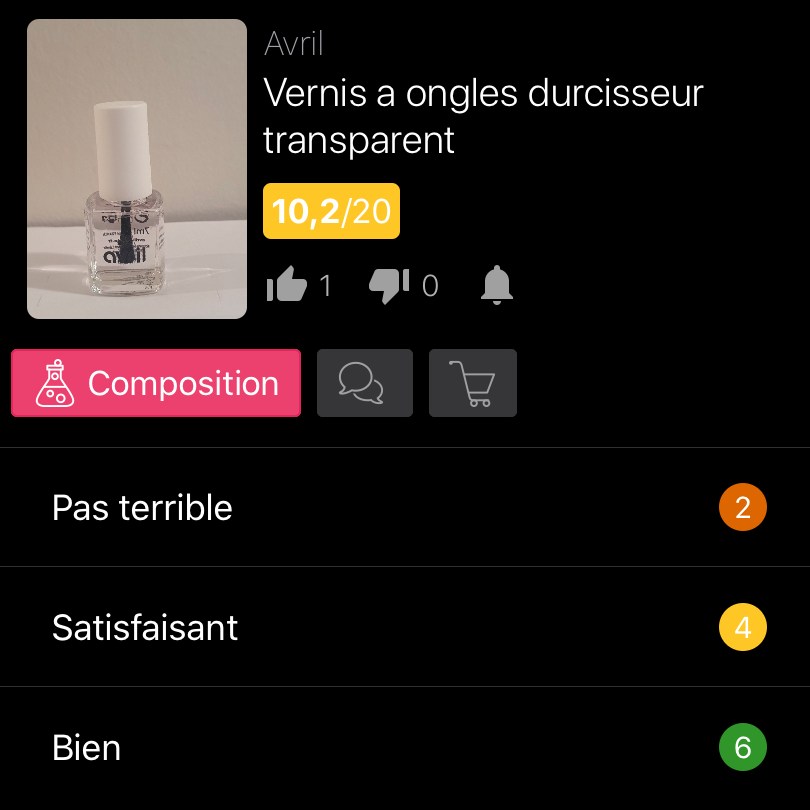Like the product with thumbs up

click(287, 287)
